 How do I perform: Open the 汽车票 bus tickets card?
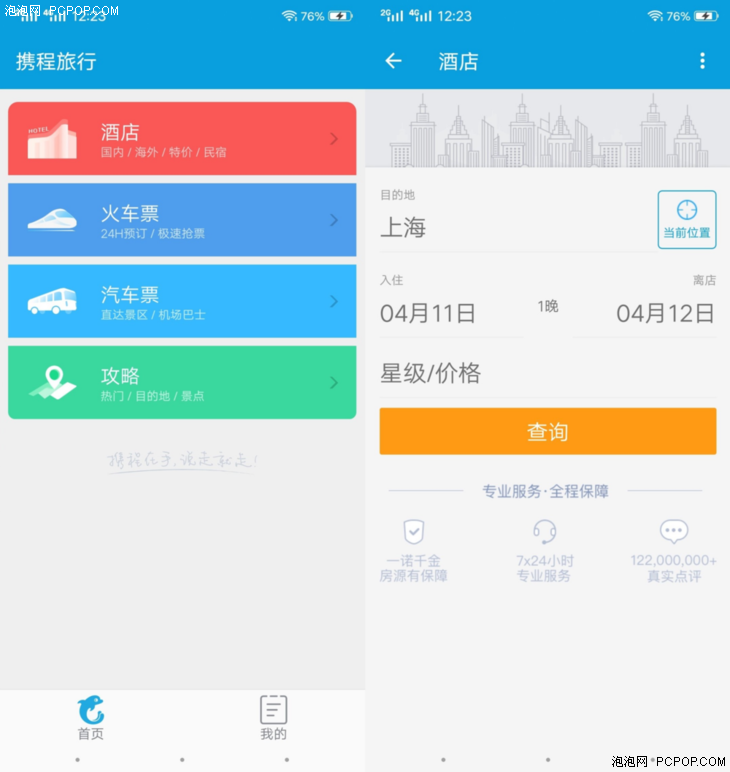pos(182,301)
